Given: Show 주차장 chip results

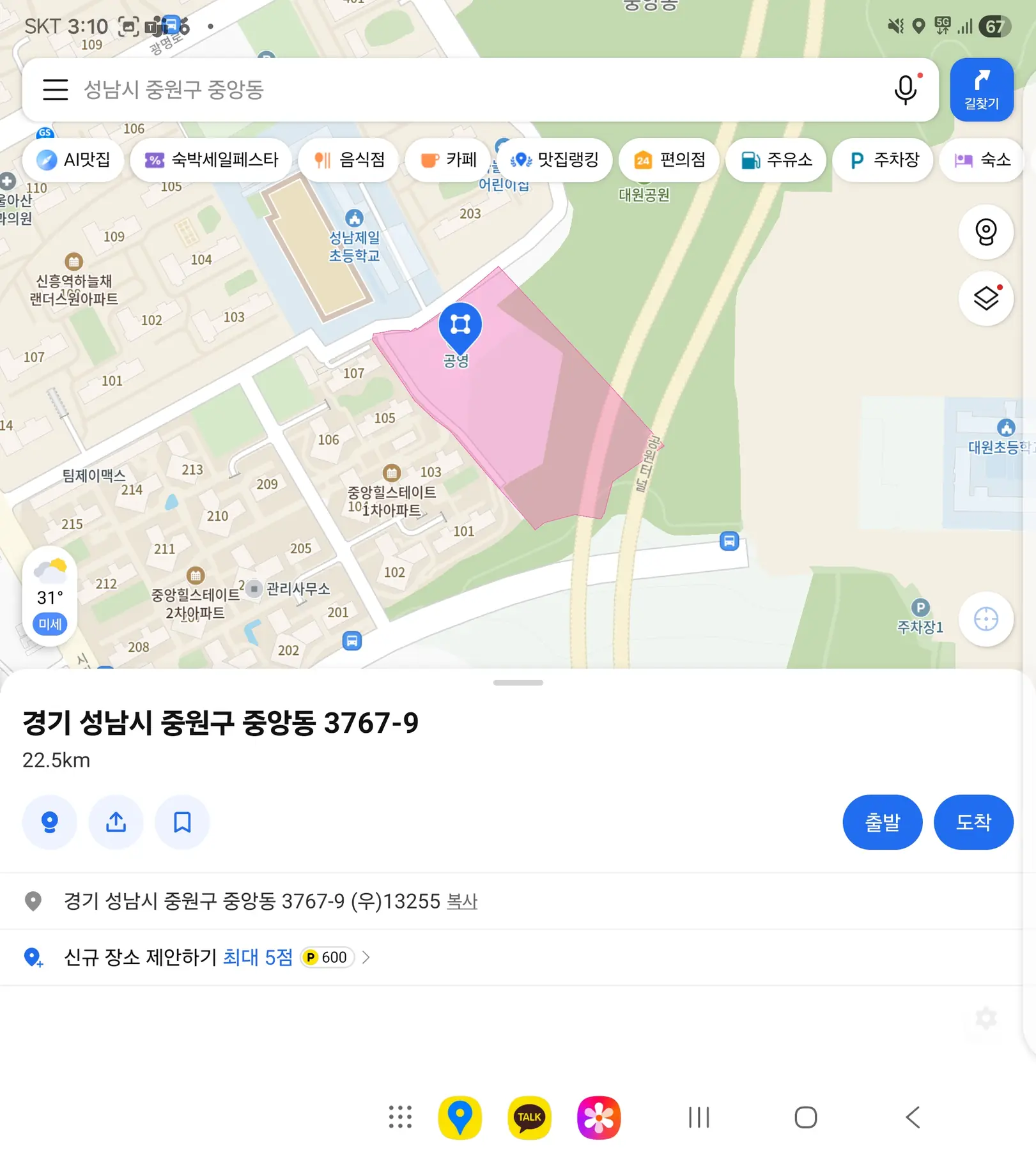Looking at the screenshot, I should pyautogui.click(x=884, y=160).
